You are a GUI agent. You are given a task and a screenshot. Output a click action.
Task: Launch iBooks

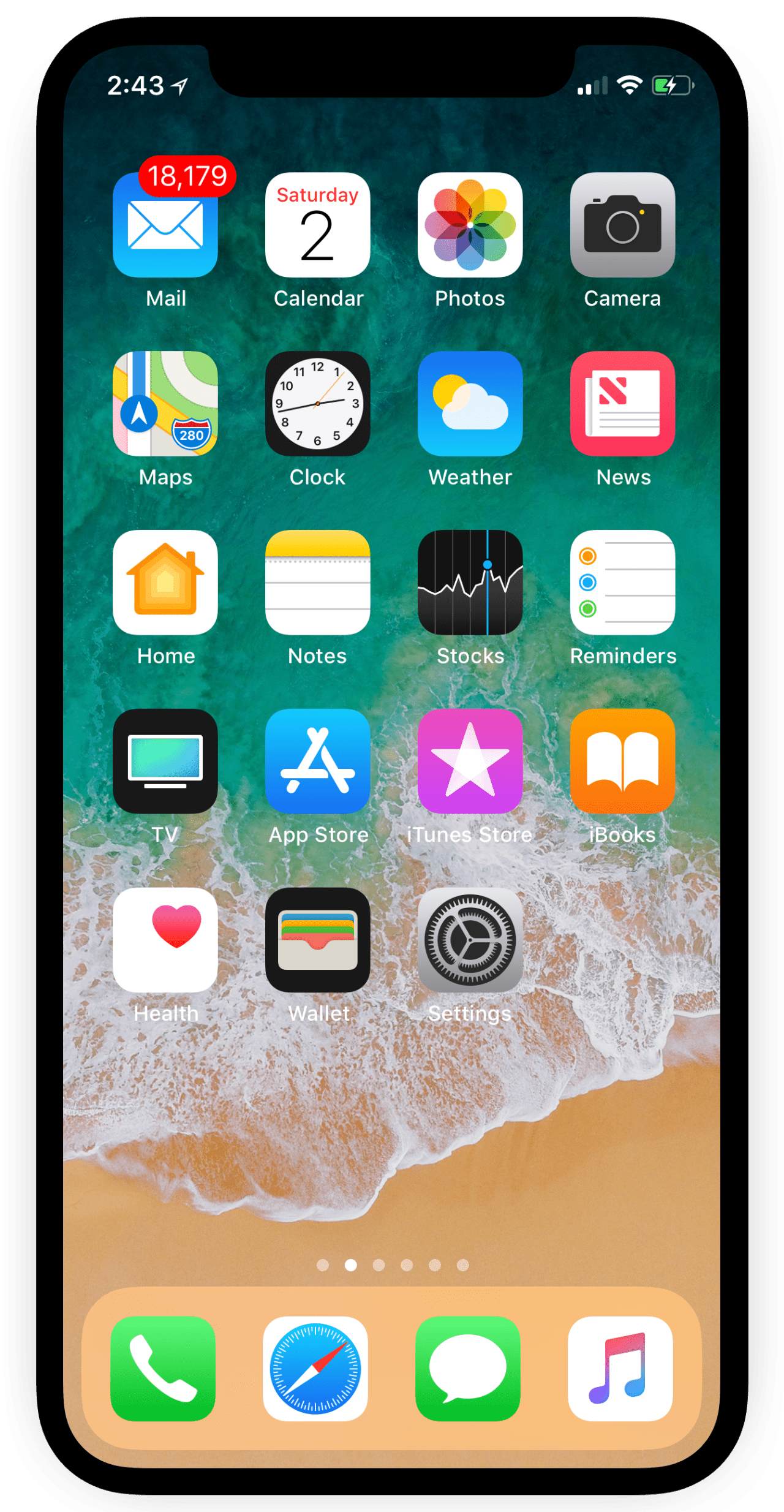(x=622, y=762)
